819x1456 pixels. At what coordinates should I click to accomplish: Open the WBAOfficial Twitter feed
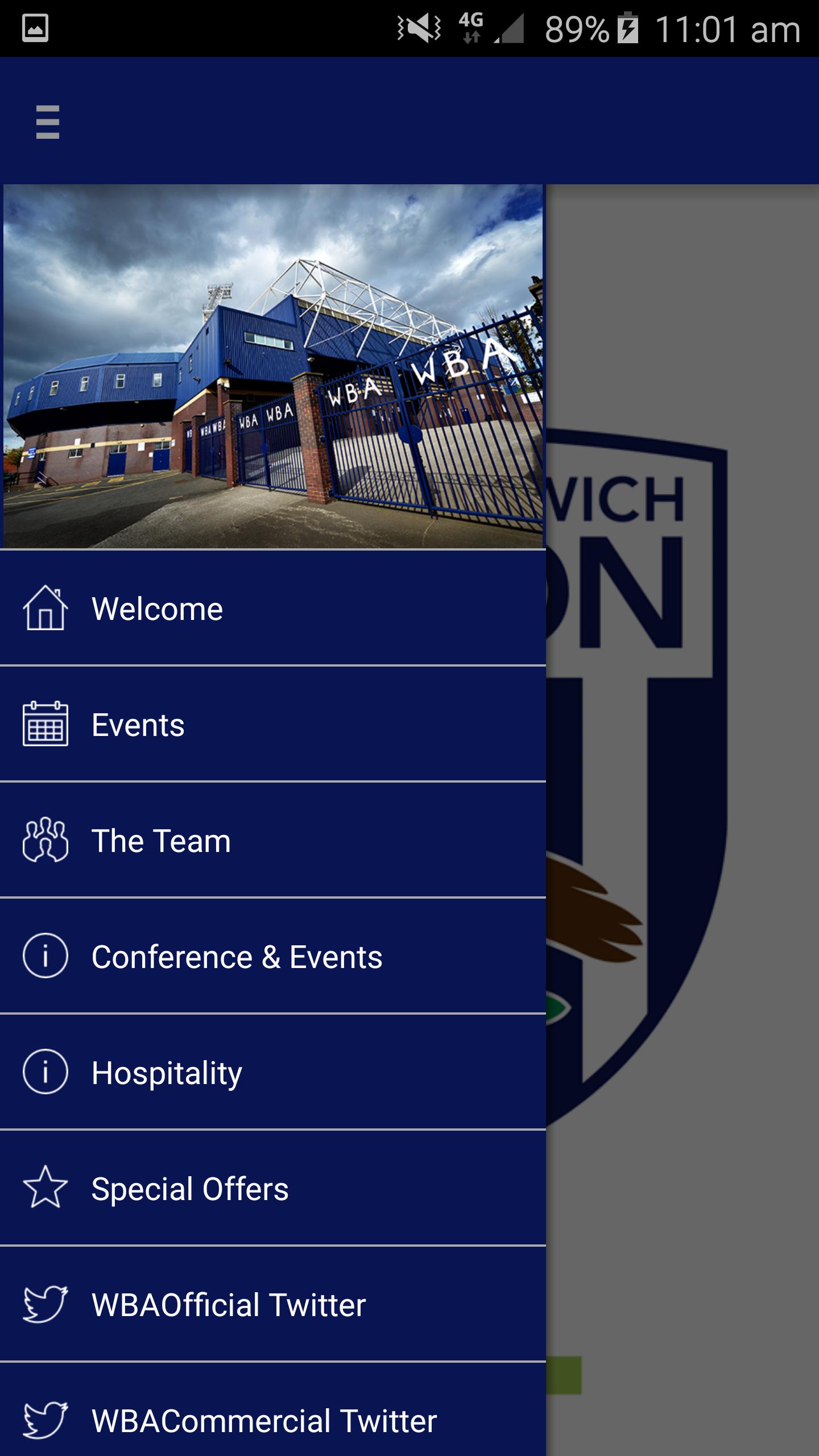[x=227, y=1303]
